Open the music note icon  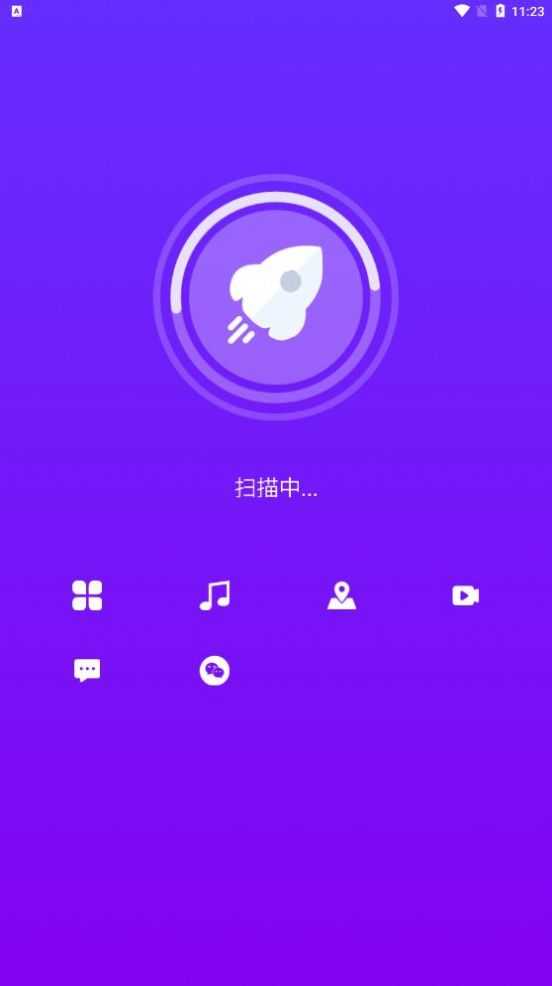pos(214,595)
